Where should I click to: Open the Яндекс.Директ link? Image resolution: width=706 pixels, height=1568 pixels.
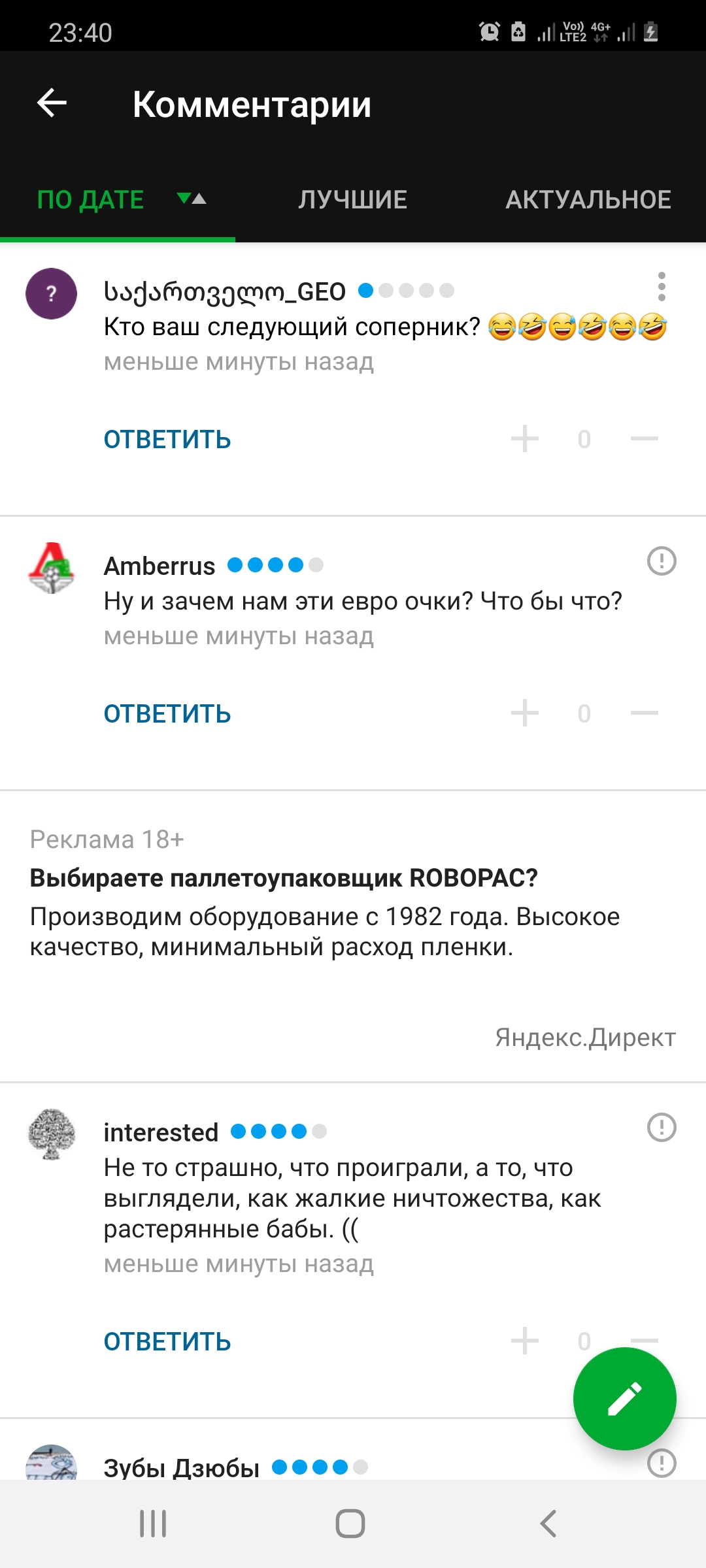585,1037
